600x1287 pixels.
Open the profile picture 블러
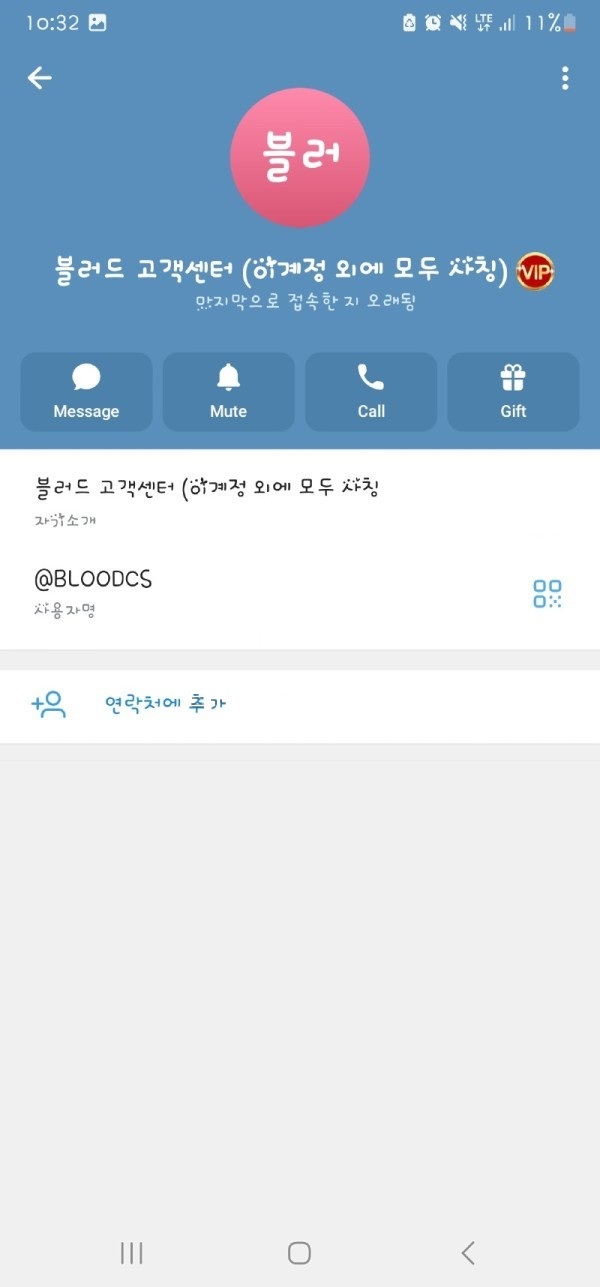300,157
